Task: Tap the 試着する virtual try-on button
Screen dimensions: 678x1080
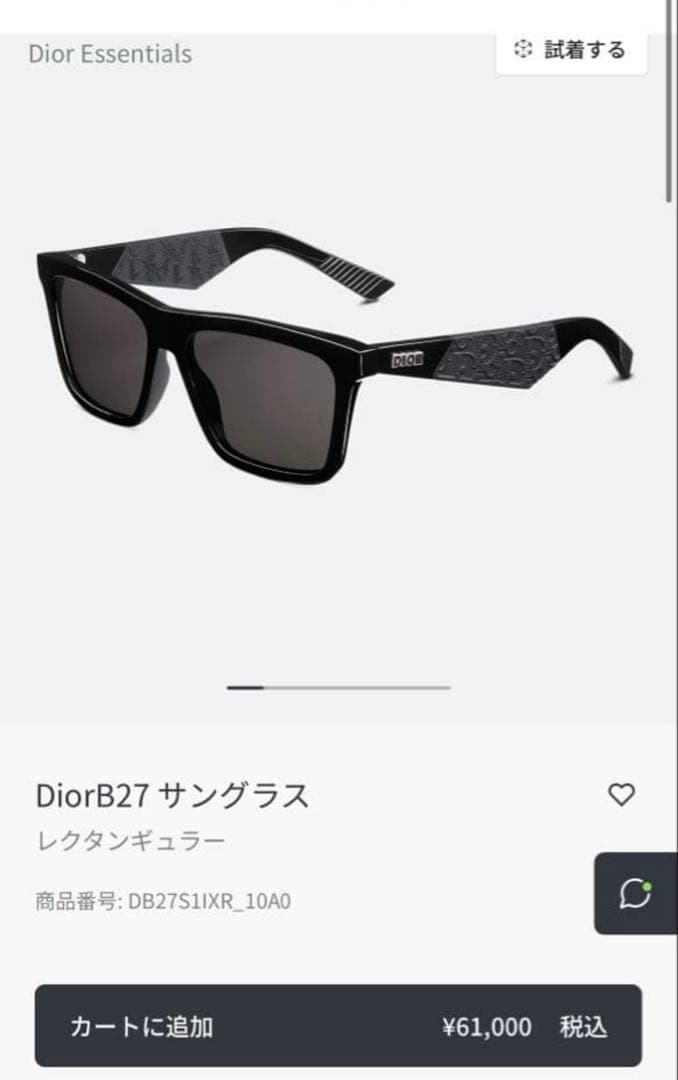Action: click(x=571, y=50)
